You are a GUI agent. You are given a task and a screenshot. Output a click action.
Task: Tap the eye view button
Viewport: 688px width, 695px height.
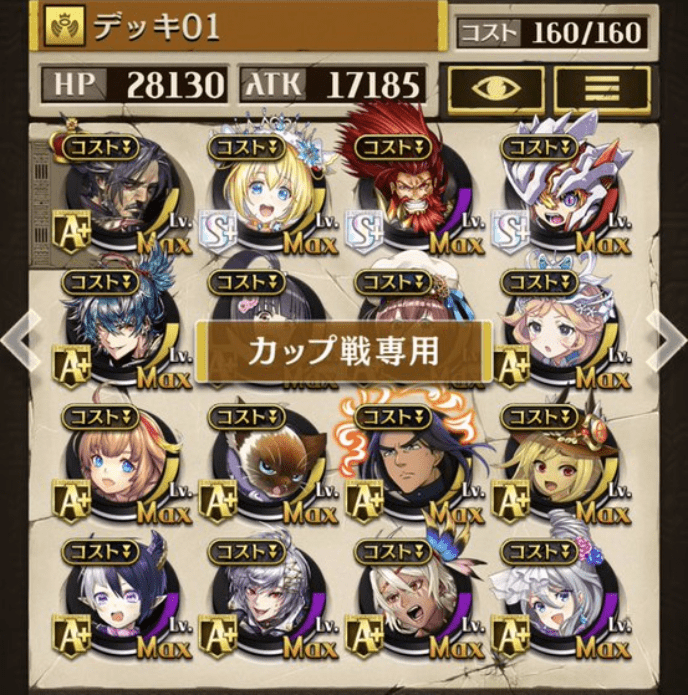[x=496, y=87]
